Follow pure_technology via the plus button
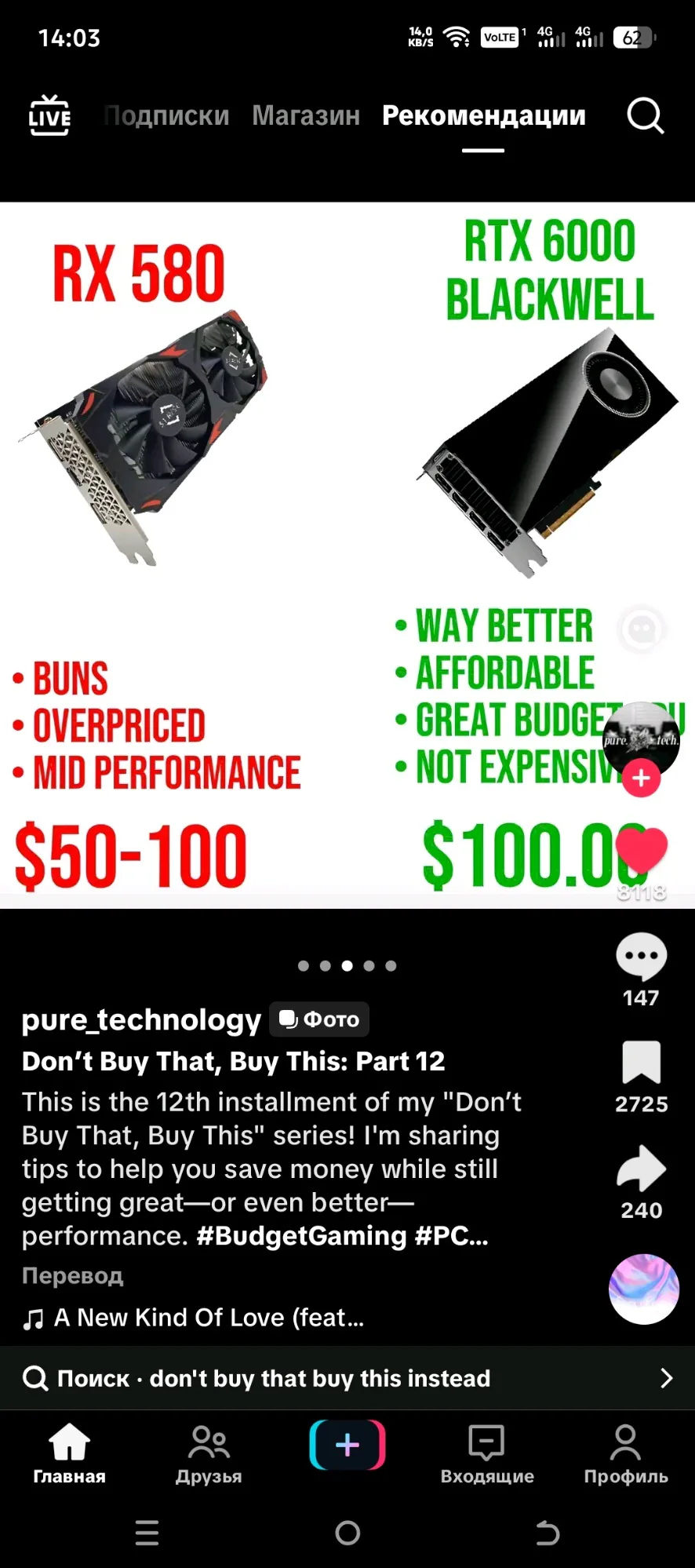The width and height of the screenshot is (695, 1568). coord(641,778)
